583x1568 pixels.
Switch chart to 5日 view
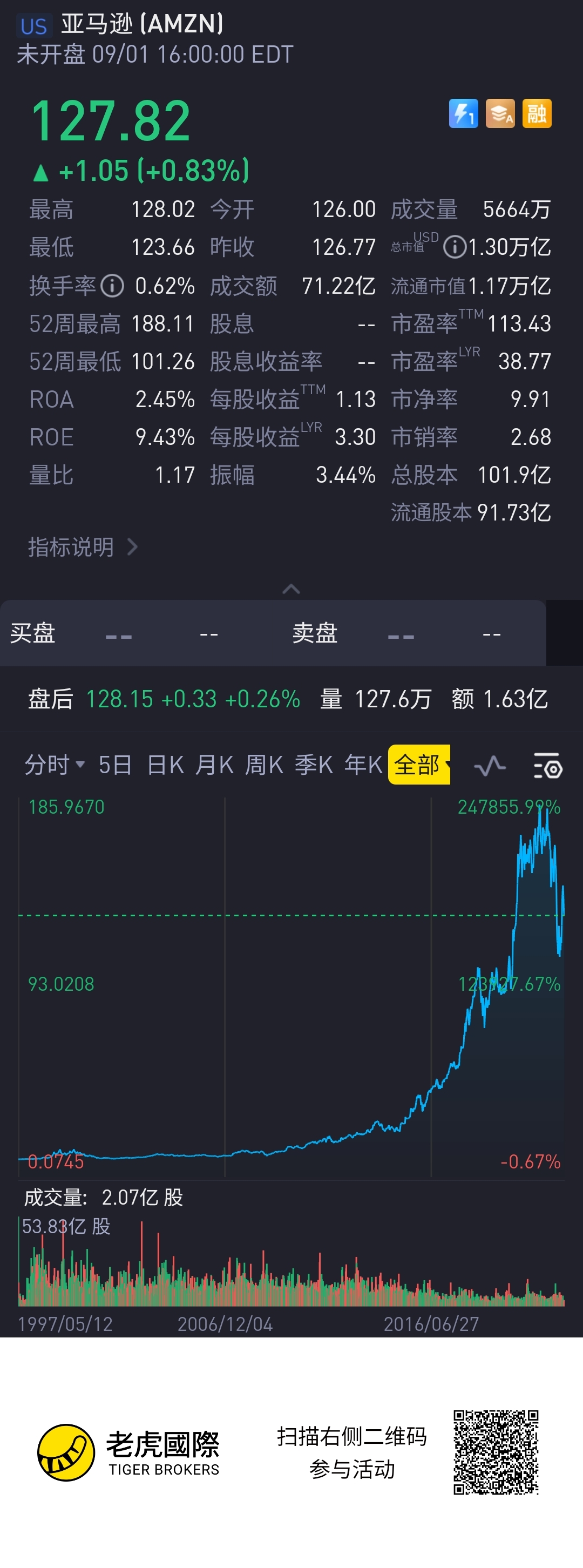[x=115, y=765]
